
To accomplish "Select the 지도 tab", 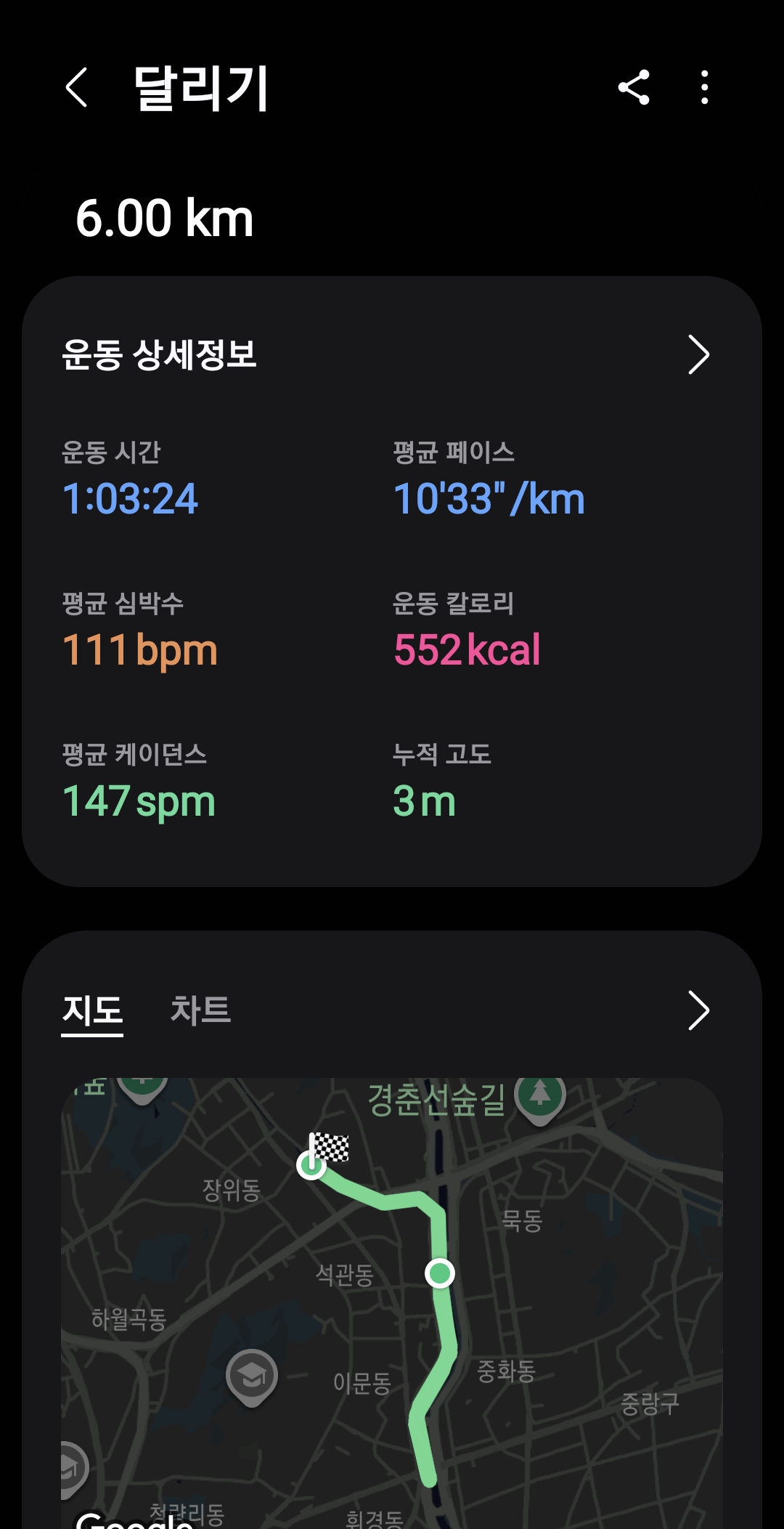I will pos(92,1010).
